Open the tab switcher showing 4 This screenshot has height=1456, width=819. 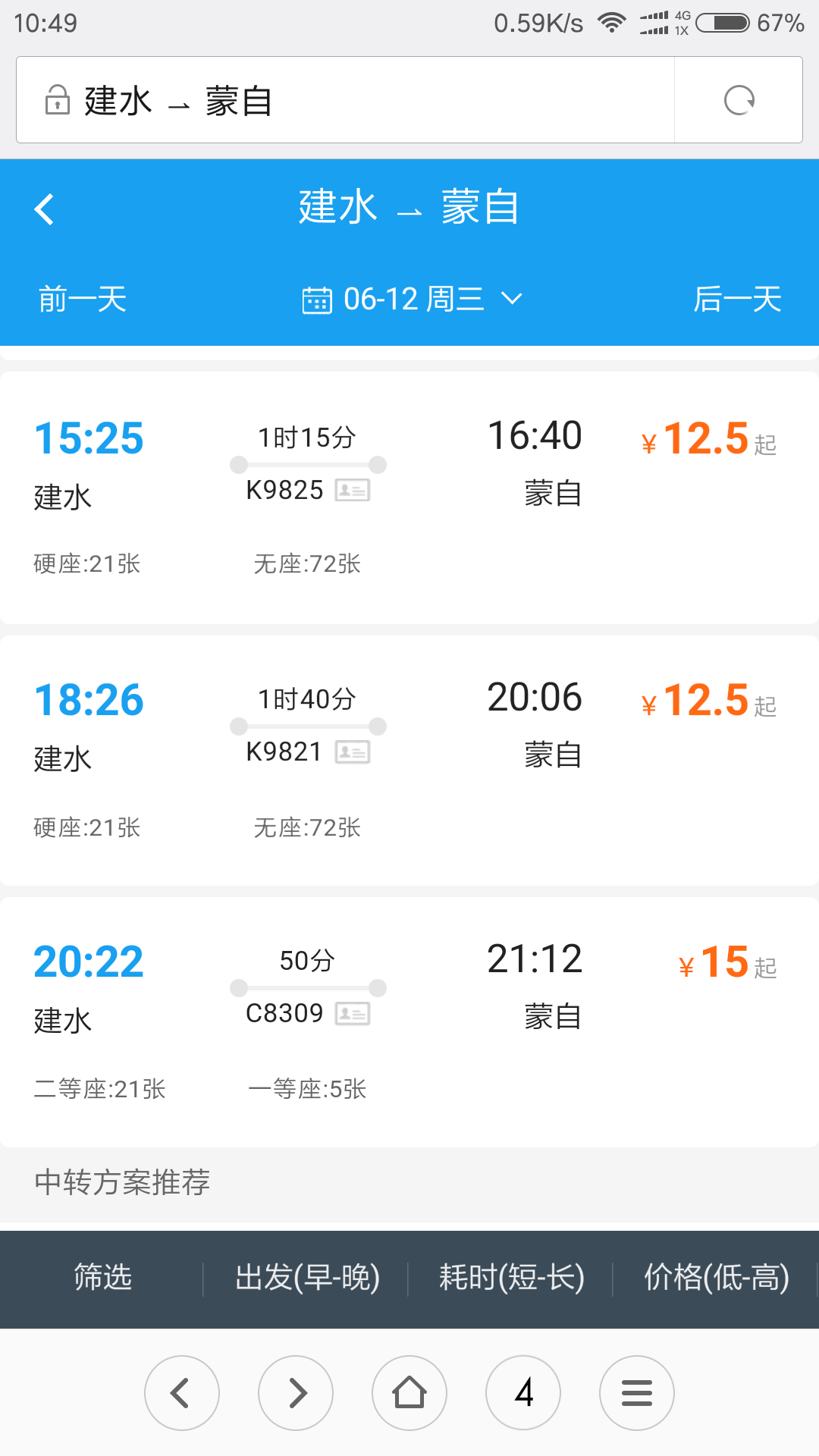click(523, 1392)
